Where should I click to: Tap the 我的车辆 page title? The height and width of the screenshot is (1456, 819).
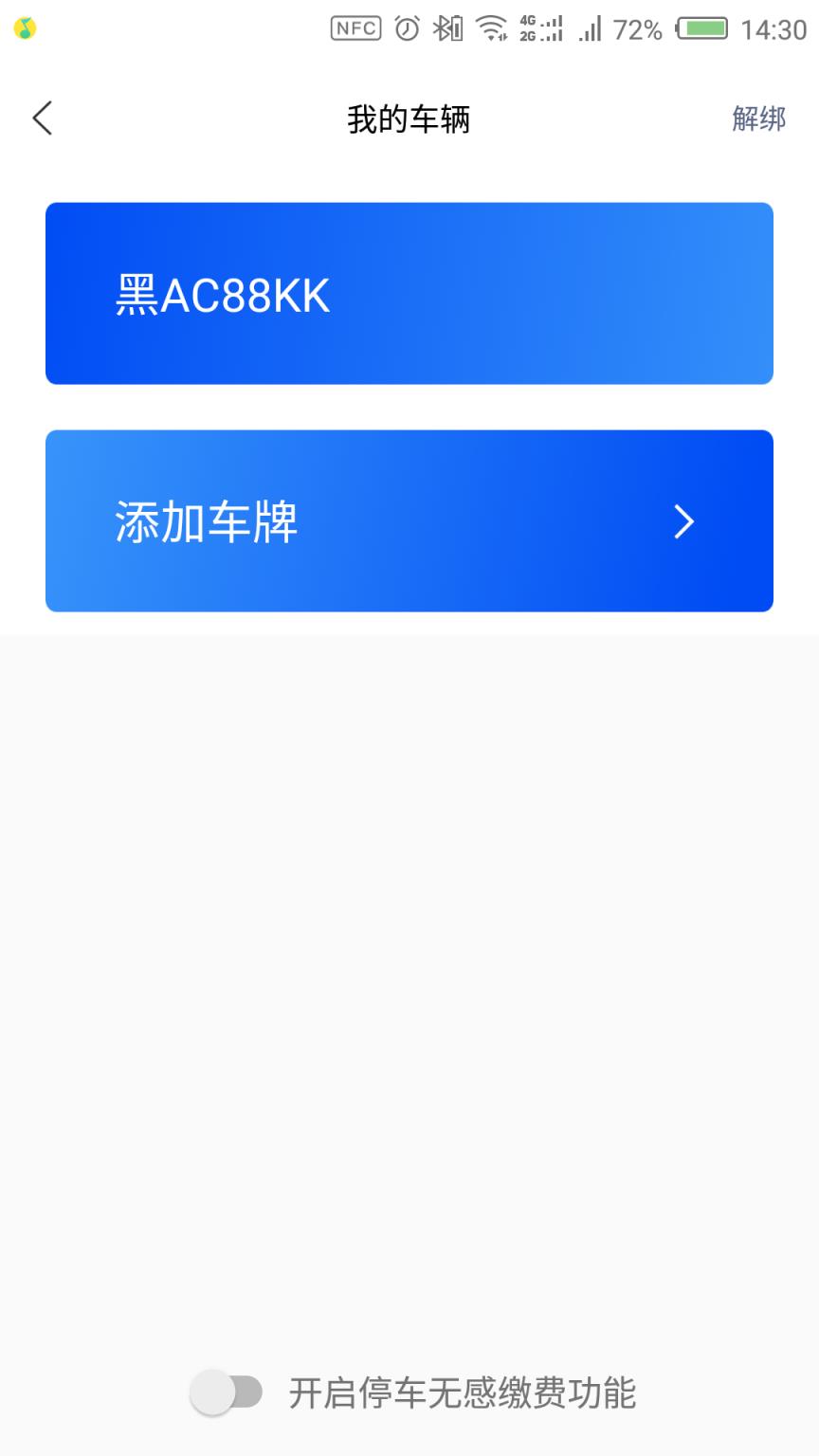coord(409,118)
